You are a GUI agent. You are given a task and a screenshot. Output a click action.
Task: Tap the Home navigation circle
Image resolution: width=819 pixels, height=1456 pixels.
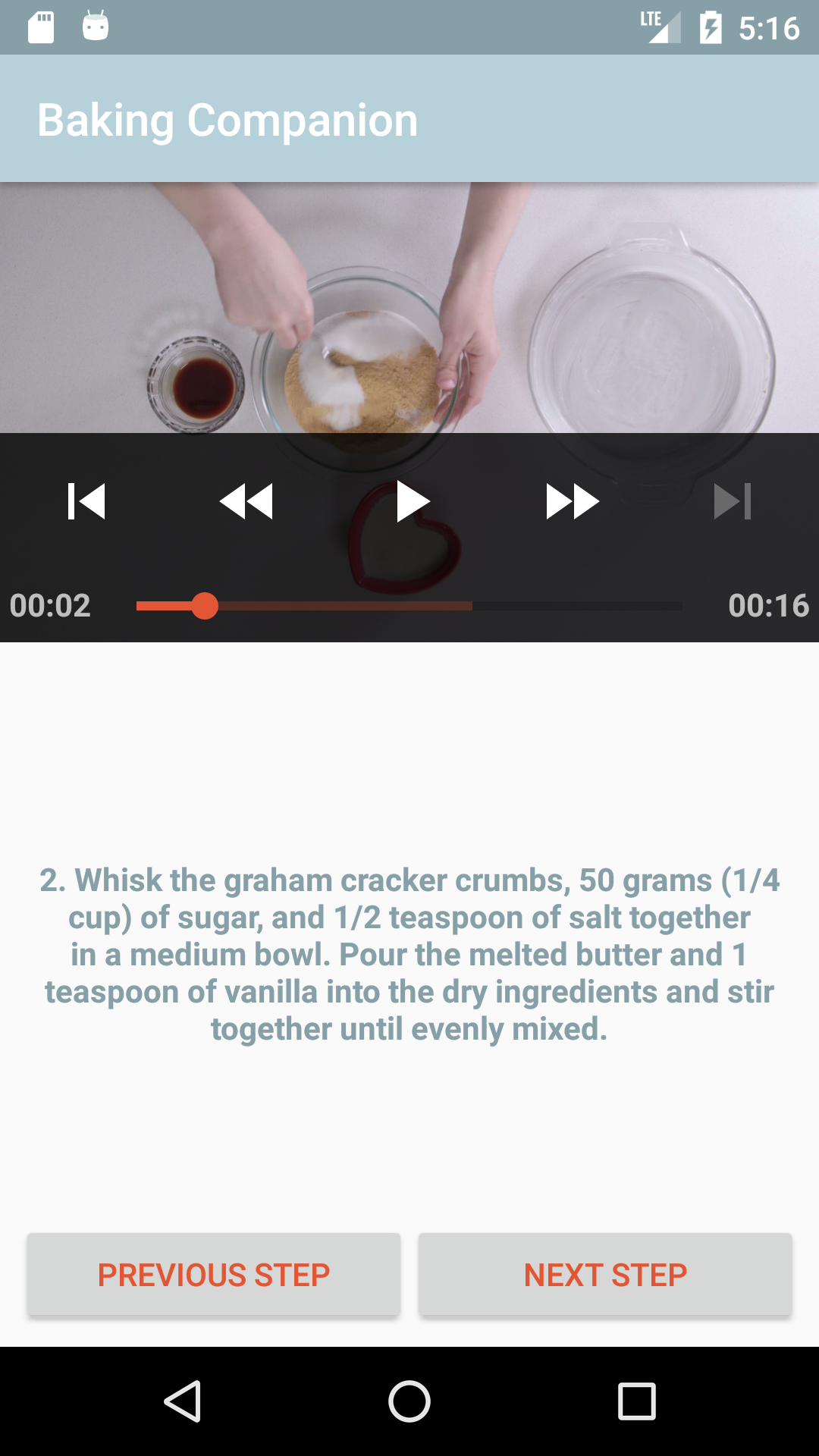(x=409, y=1401)
